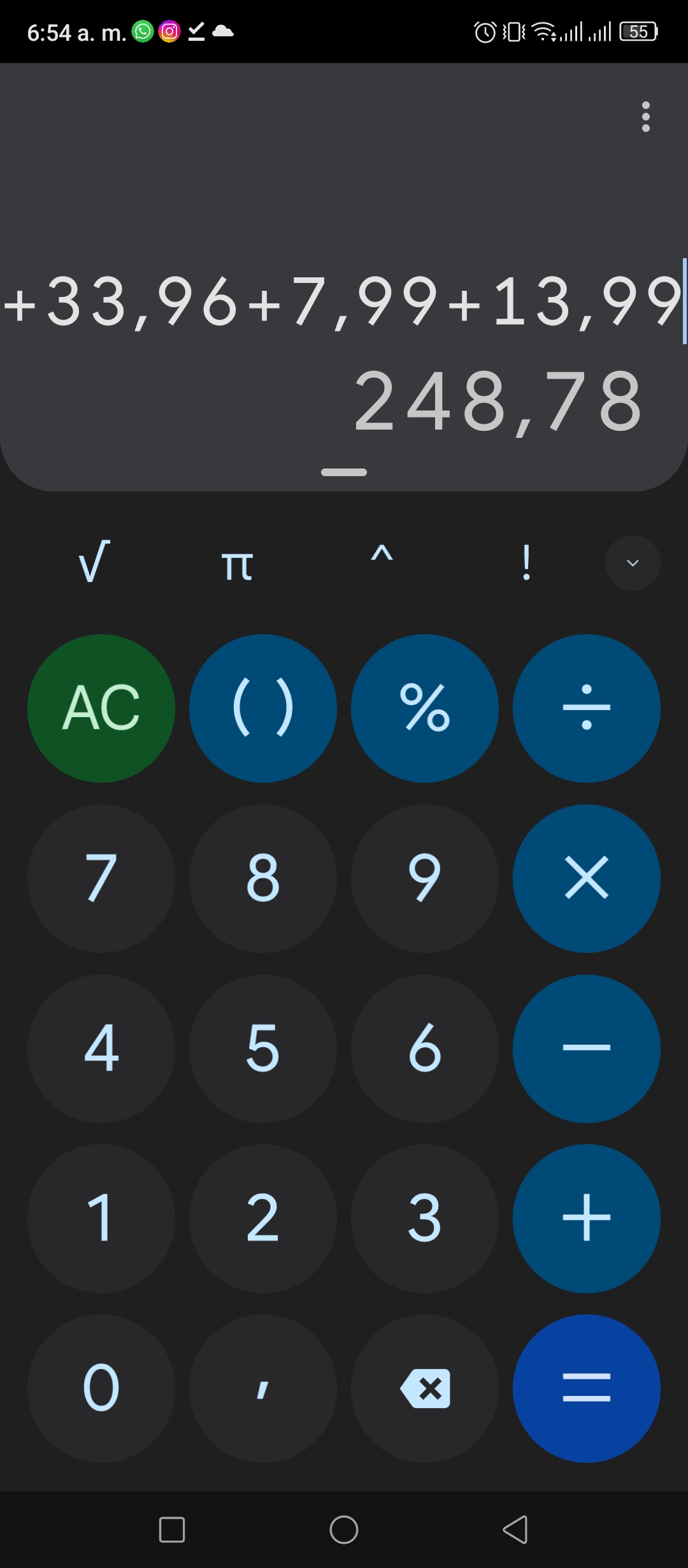Viewport: 688px width, 1568px height.
Task: Tap the percent key
Action: pyautogui.click(x=425, y=708)
